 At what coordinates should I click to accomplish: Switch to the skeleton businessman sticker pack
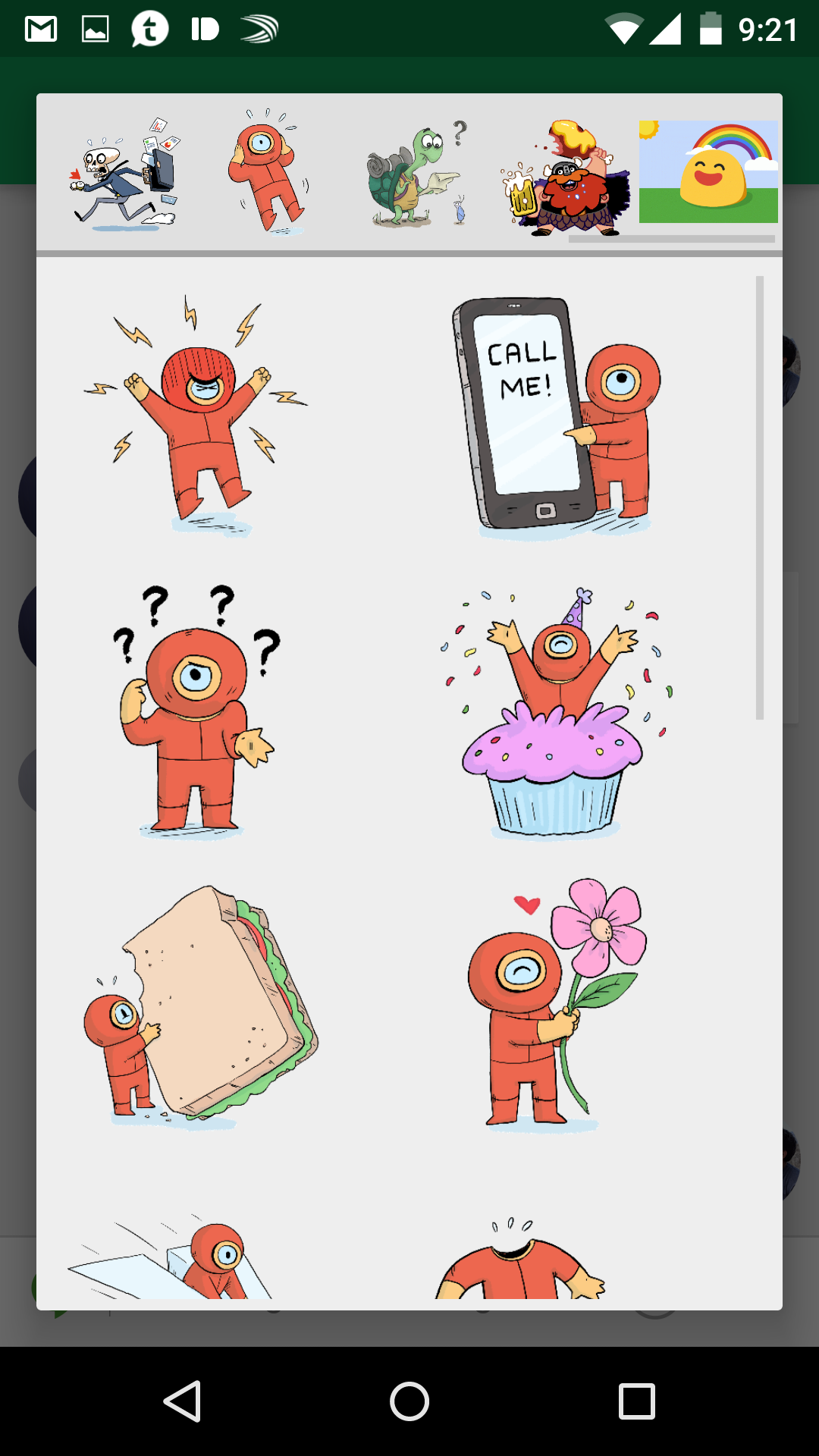[126, 174]
